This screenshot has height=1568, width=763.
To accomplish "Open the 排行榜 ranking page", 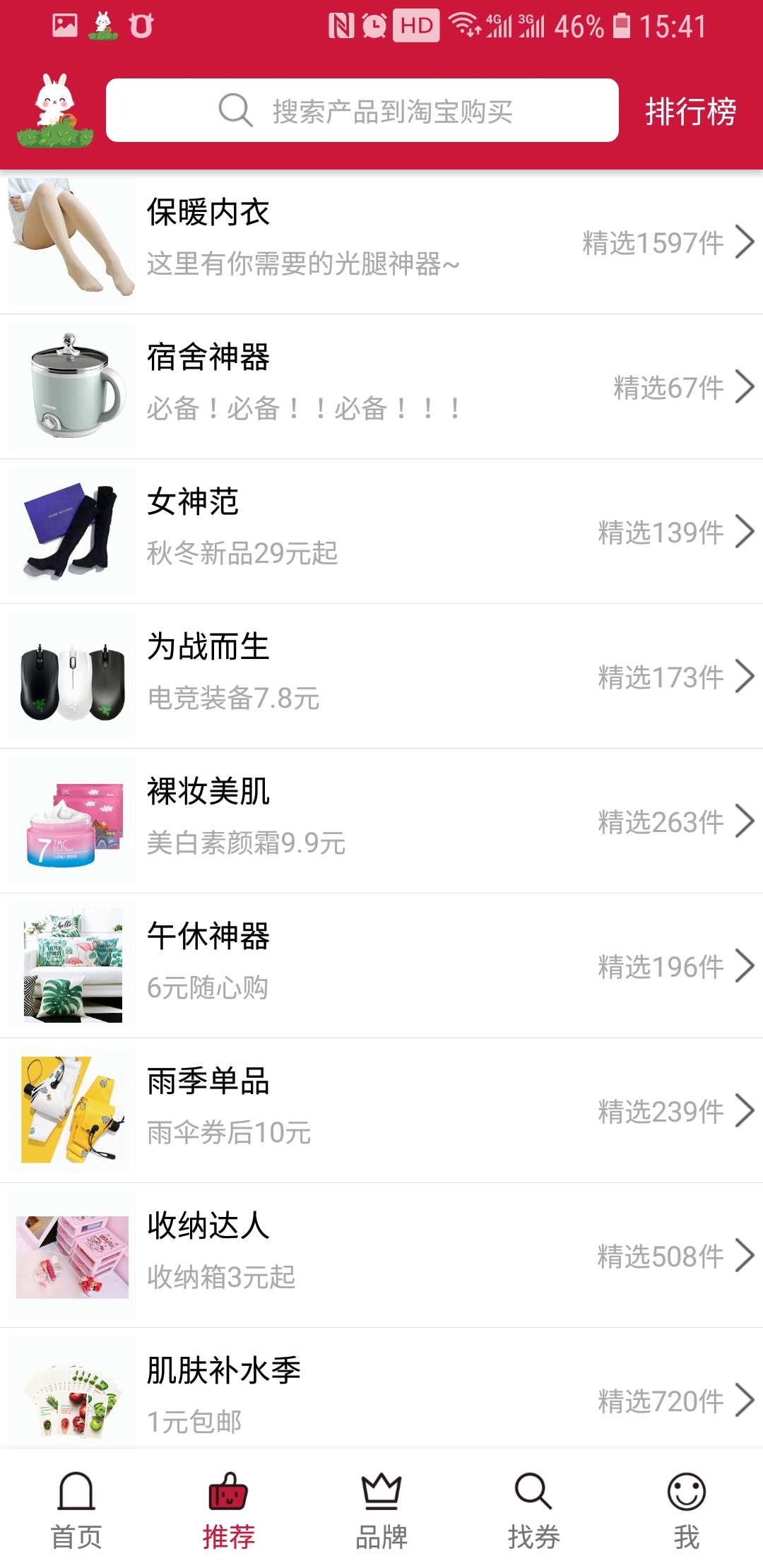I will point(691,111).
